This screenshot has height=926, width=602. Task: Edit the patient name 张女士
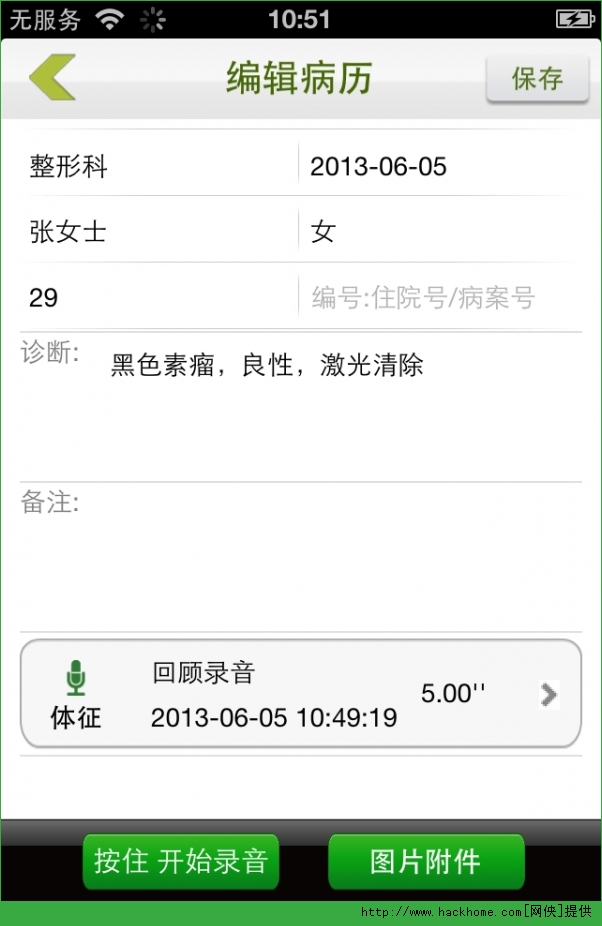(160, 232)
